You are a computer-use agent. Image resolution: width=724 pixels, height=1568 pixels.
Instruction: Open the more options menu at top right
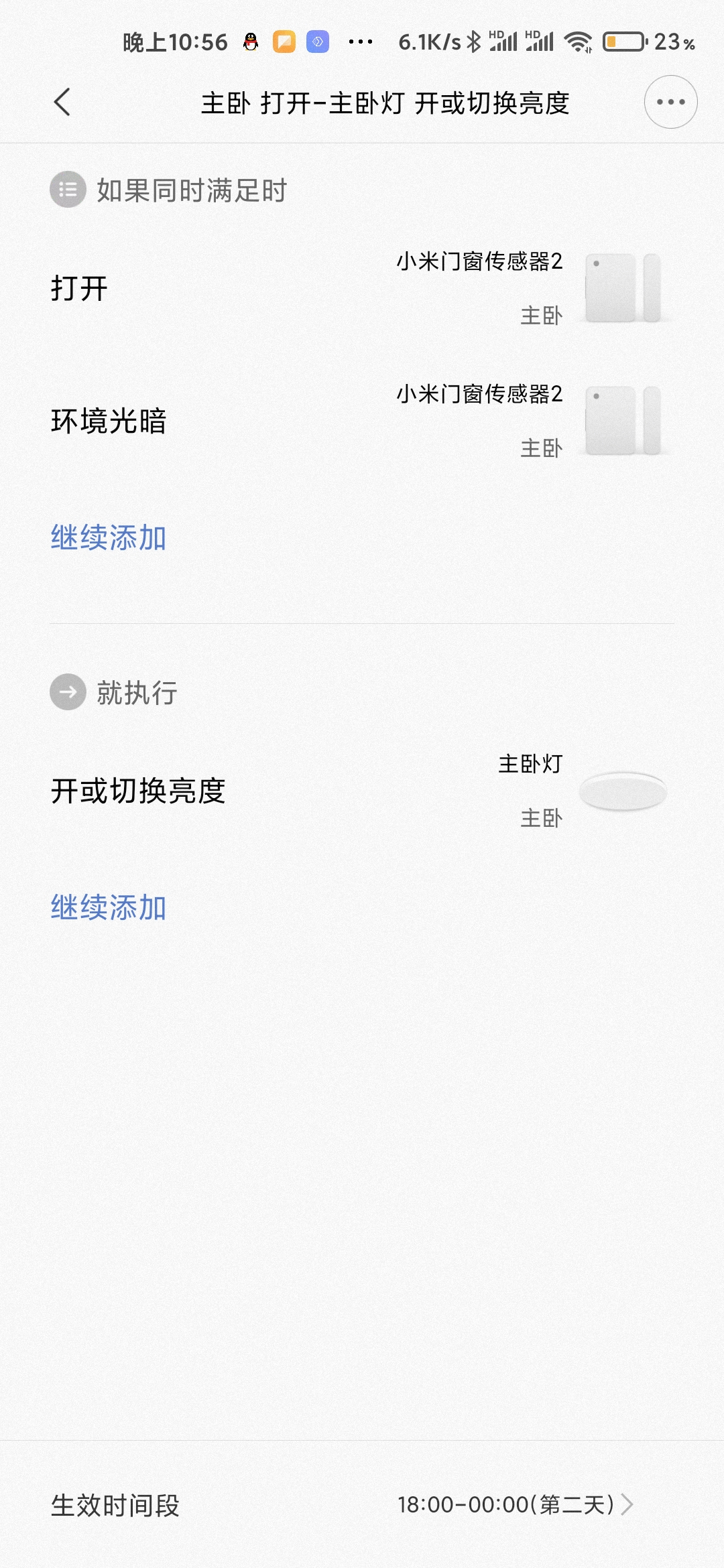coord(672,102)
